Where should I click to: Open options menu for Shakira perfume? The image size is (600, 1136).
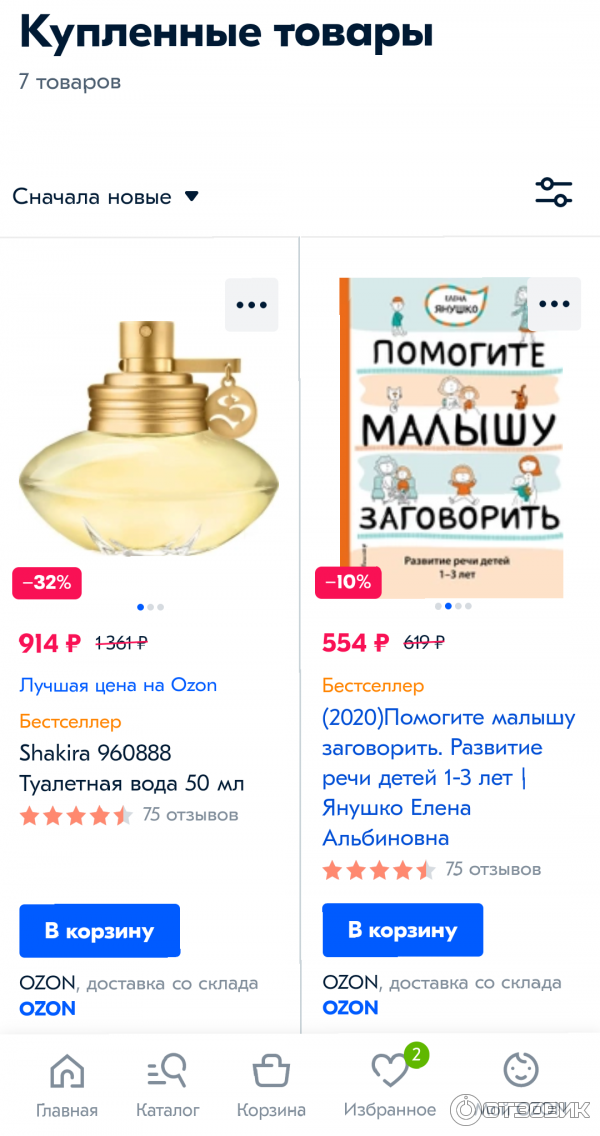click(251, 305)
